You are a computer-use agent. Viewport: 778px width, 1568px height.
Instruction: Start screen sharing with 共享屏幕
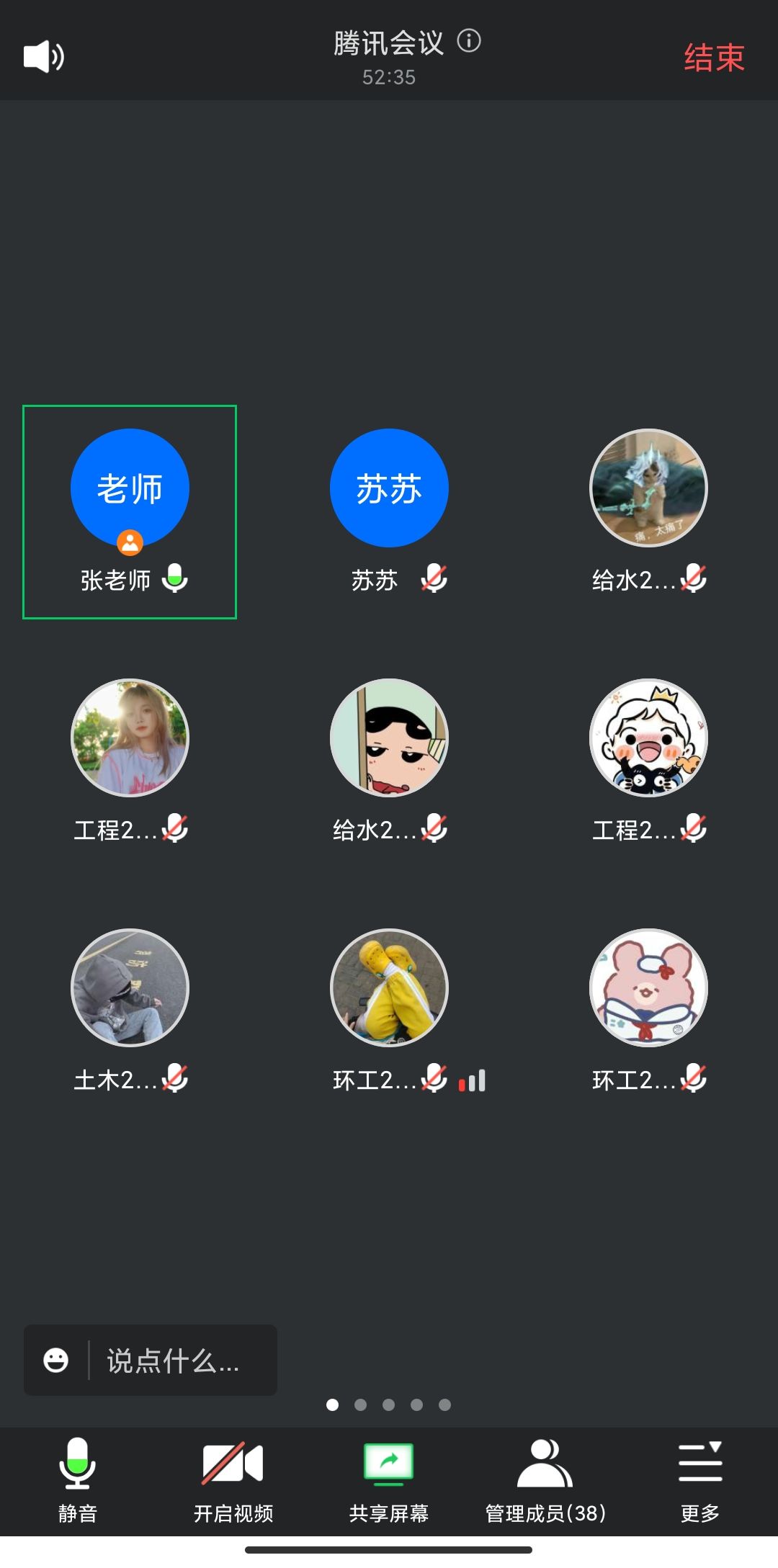click(x=389, y=1479)
